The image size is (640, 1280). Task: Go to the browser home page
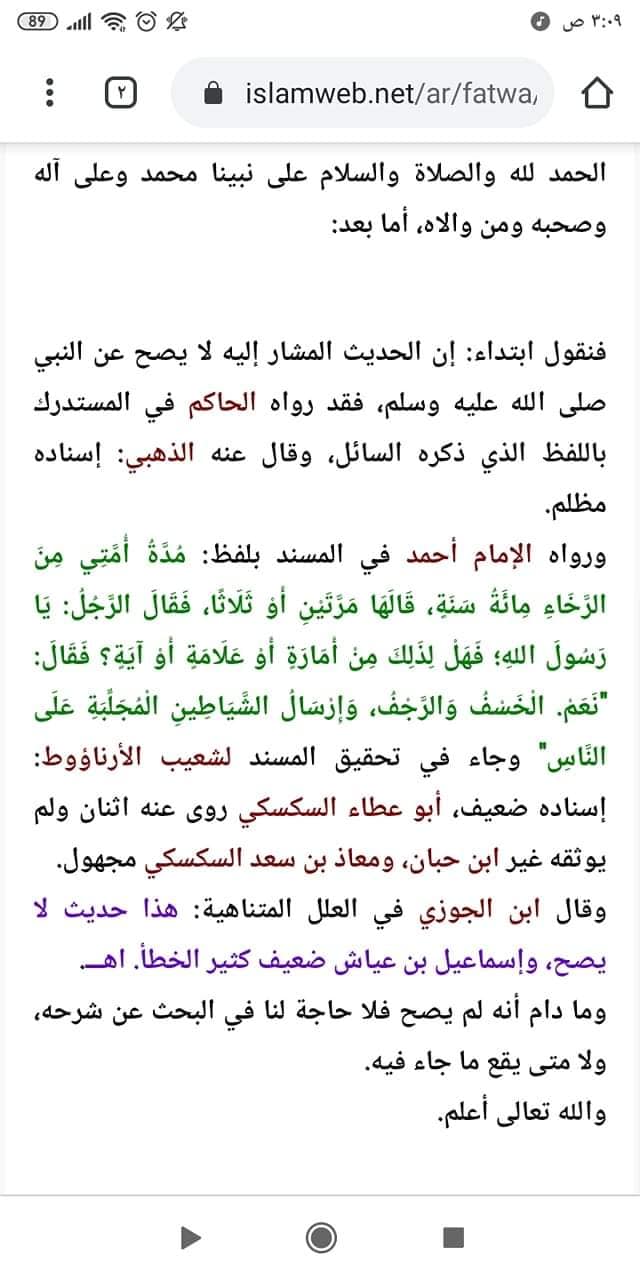click(x=596, y=93)
